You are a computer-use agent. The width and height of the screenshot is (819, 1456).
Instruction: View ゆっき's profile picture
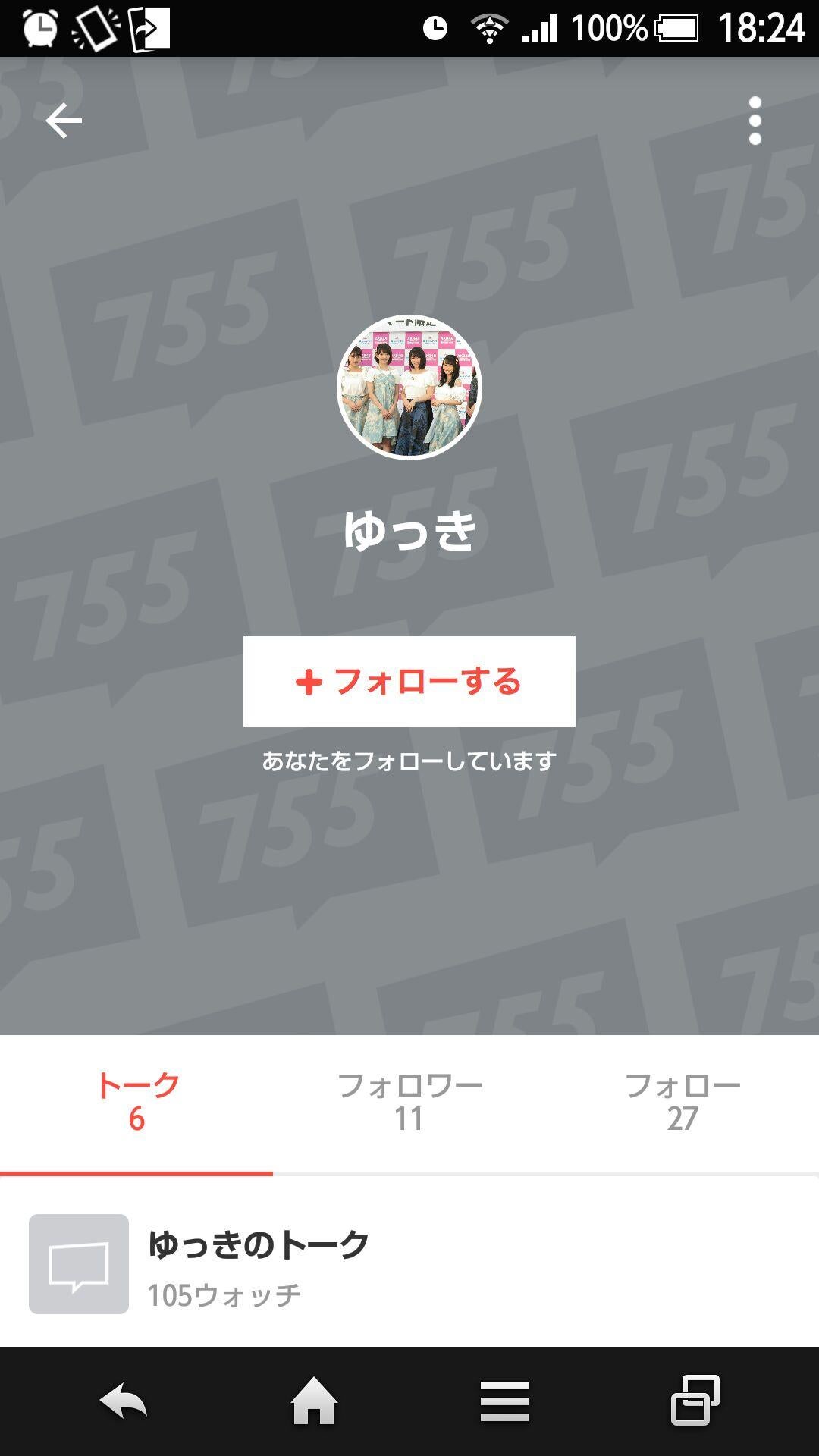click(x=409, y=387)
